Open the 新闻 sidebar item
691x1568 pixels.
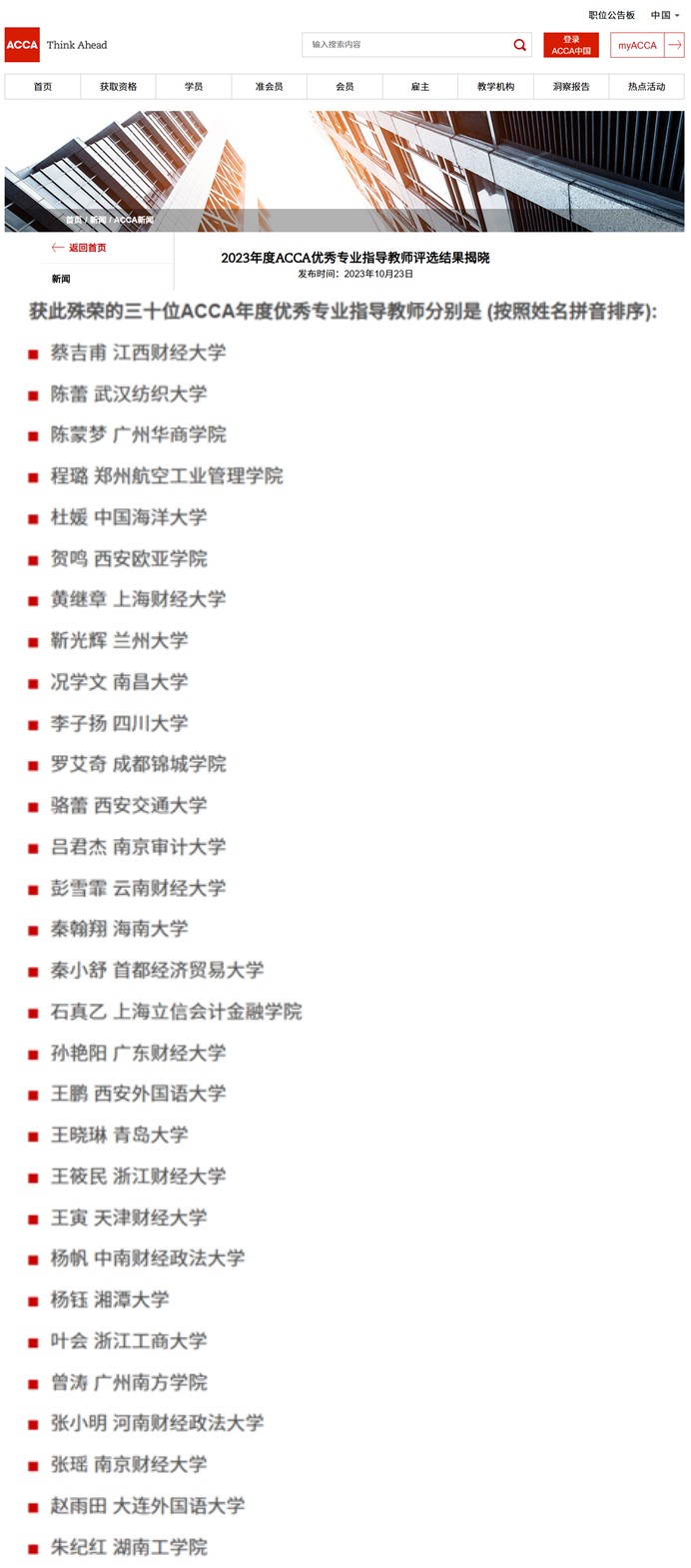click(61, 279)
